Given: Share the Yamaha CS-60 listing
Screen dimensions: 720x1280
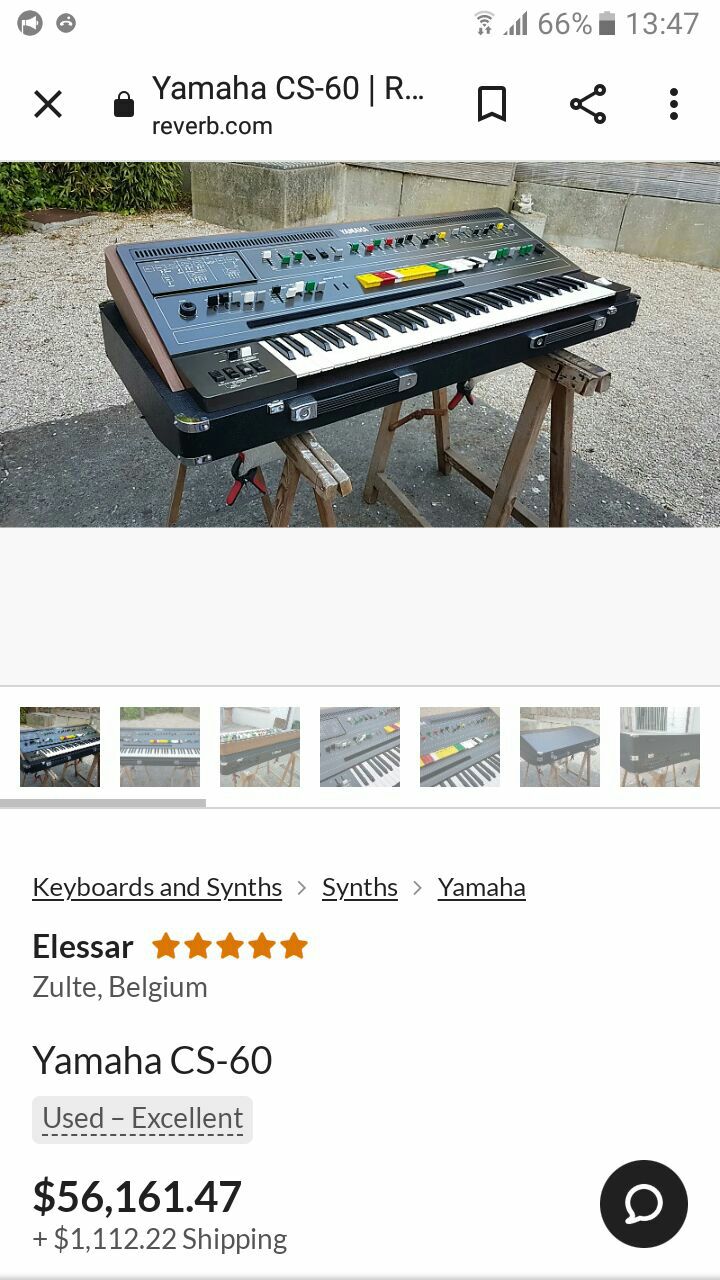Looking at the screenshot, I should tap(588, 104).
